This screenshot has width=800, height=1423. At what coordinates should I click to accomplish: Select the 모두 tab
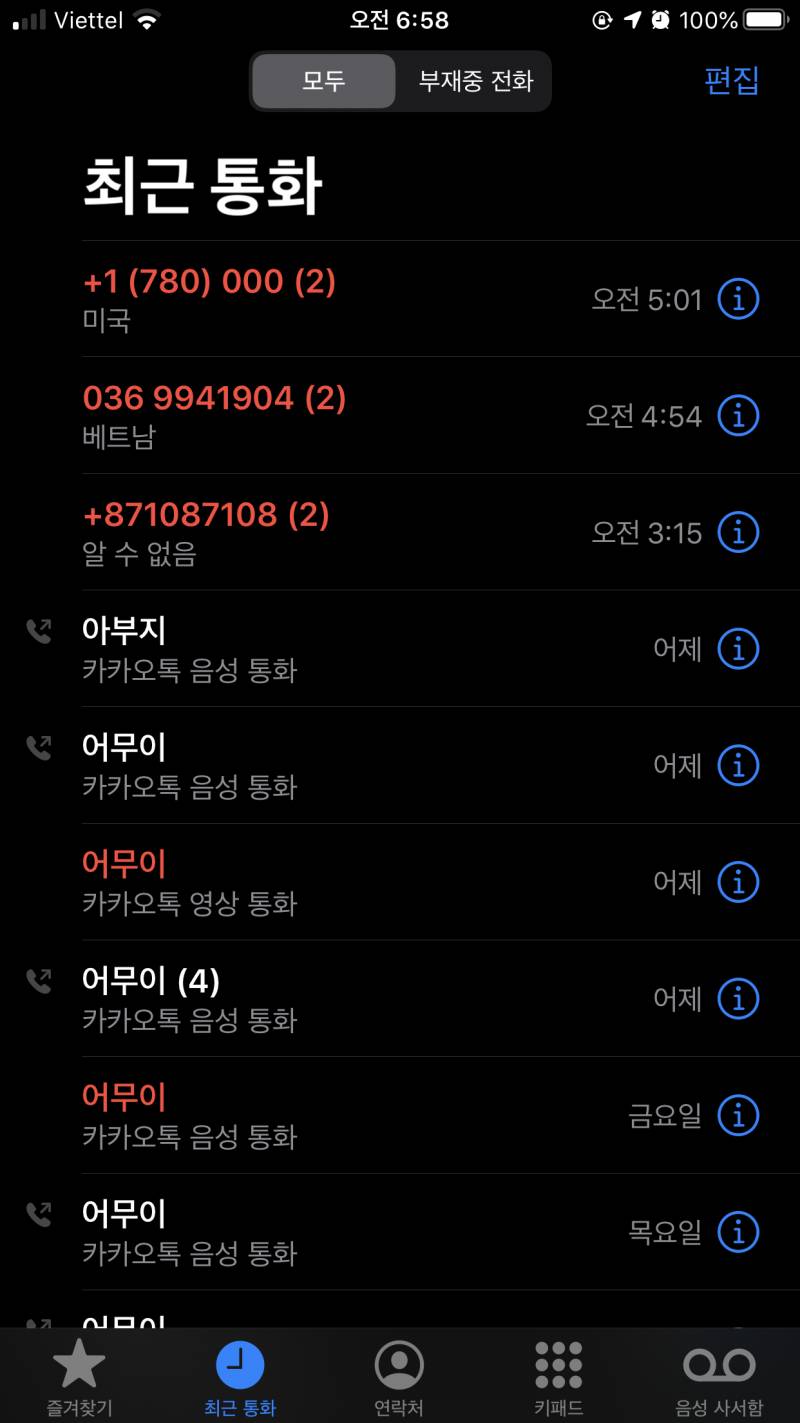[322, 82]
